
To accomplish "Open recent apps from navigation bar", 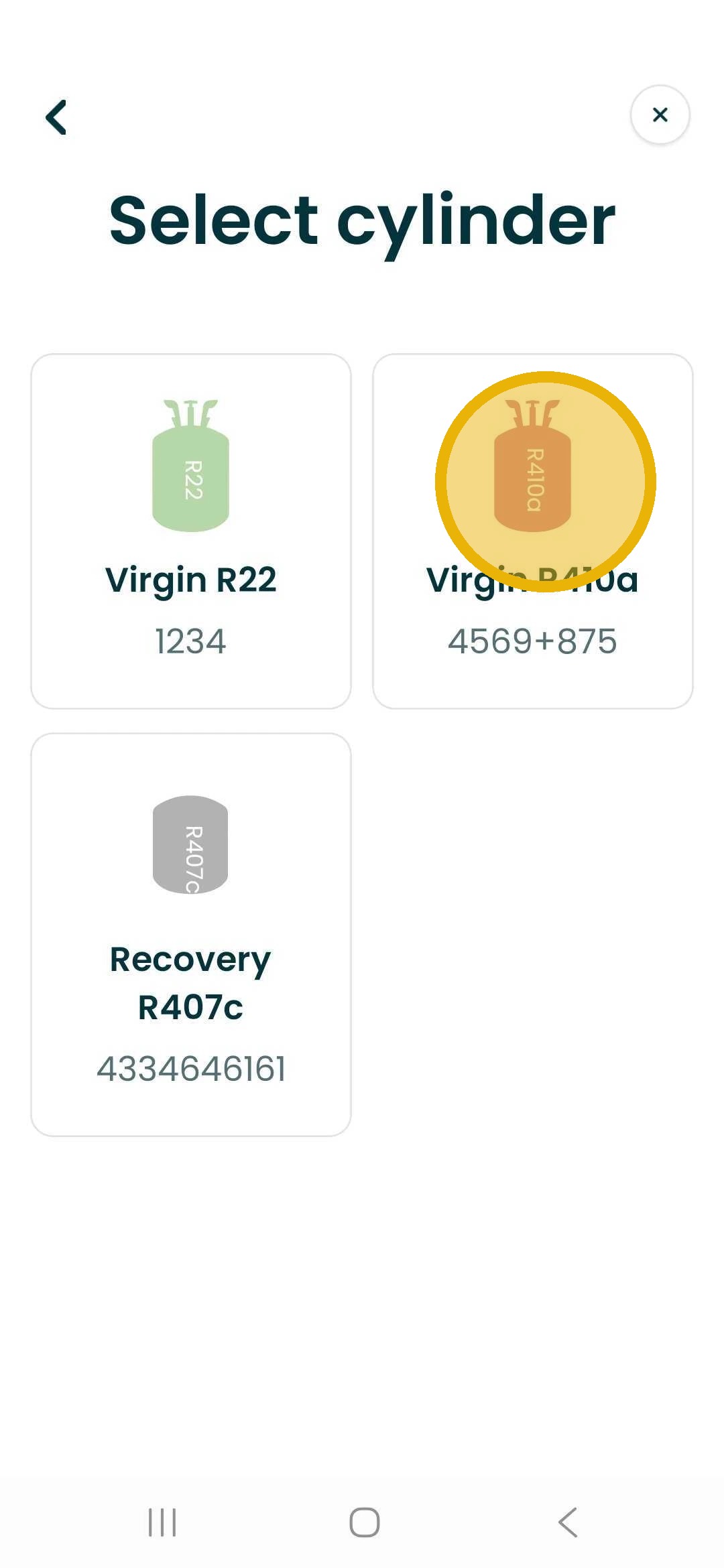I will pyautogui.click(x=162, y=1522).
